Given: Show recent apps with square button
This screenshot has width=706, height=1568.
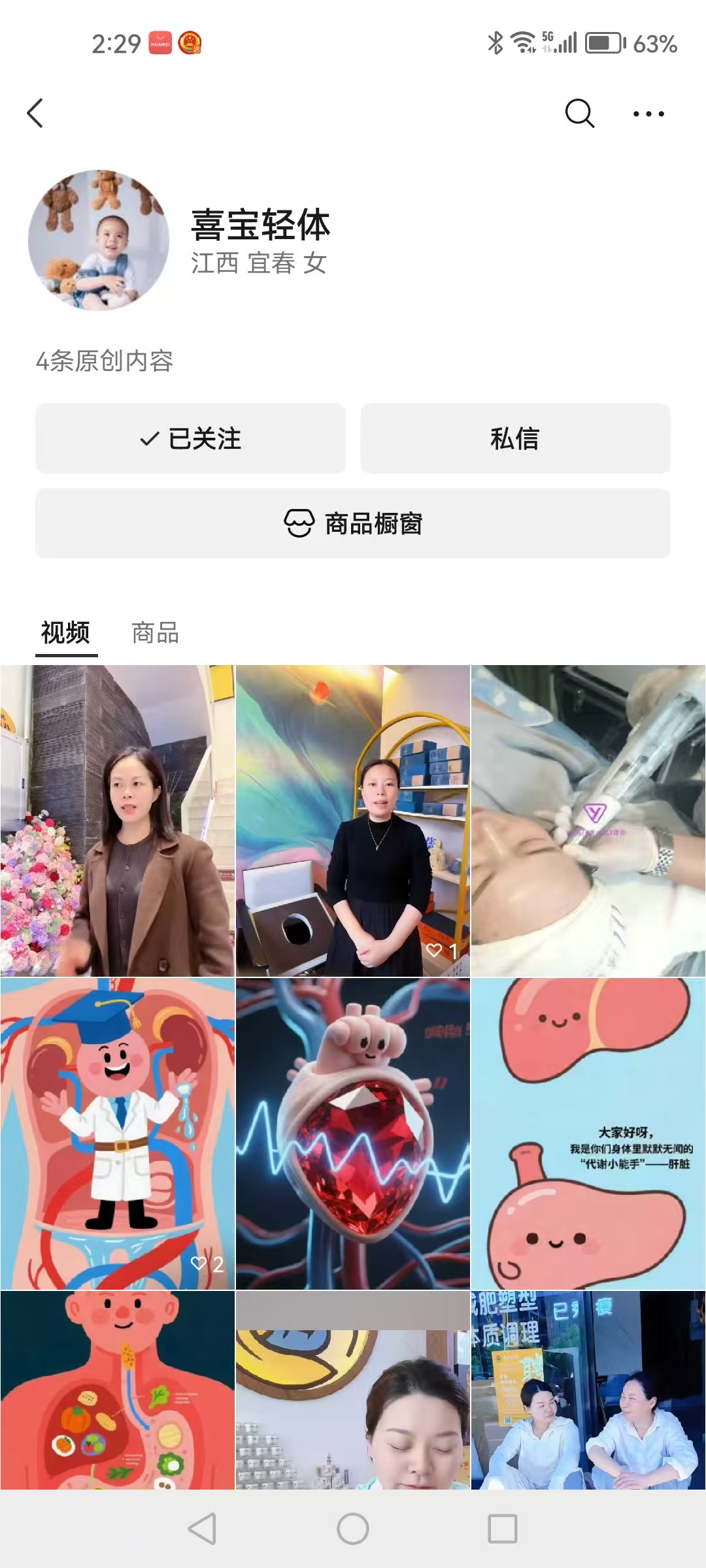Looking at the screenshot, I should 502,1529.
